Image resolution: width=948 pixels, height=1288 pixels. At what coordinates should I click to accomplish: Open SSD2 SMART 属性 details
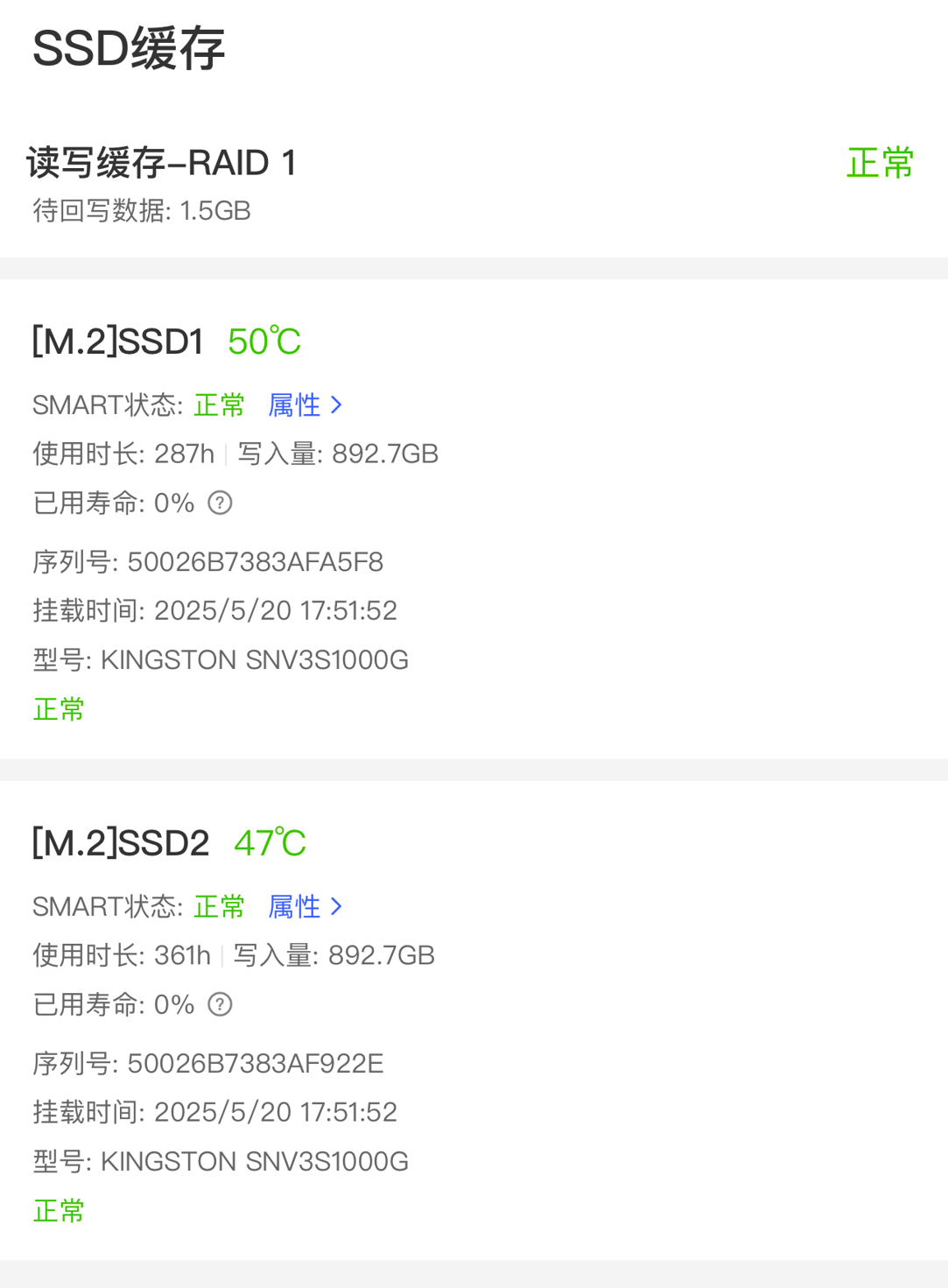click(304, 906)
